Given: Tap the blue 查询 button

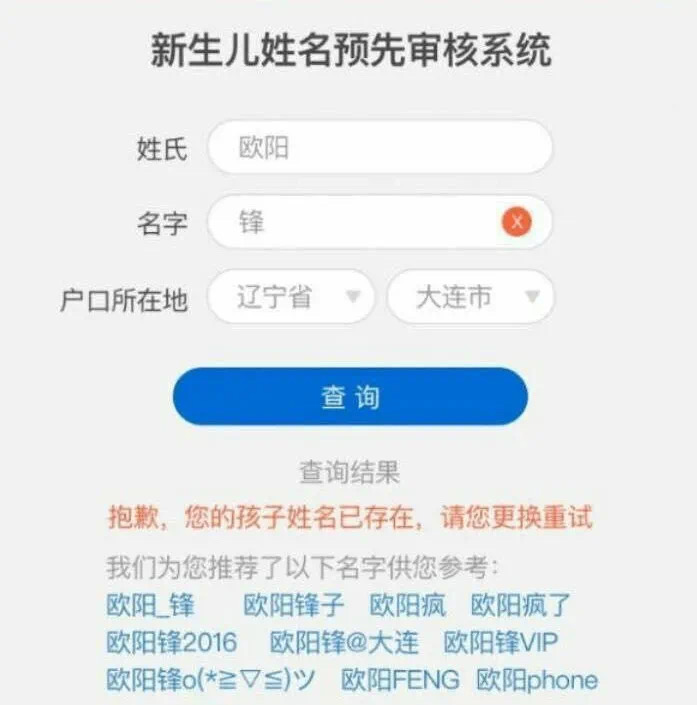Looking at the screenshot, I should pos(350,396).
